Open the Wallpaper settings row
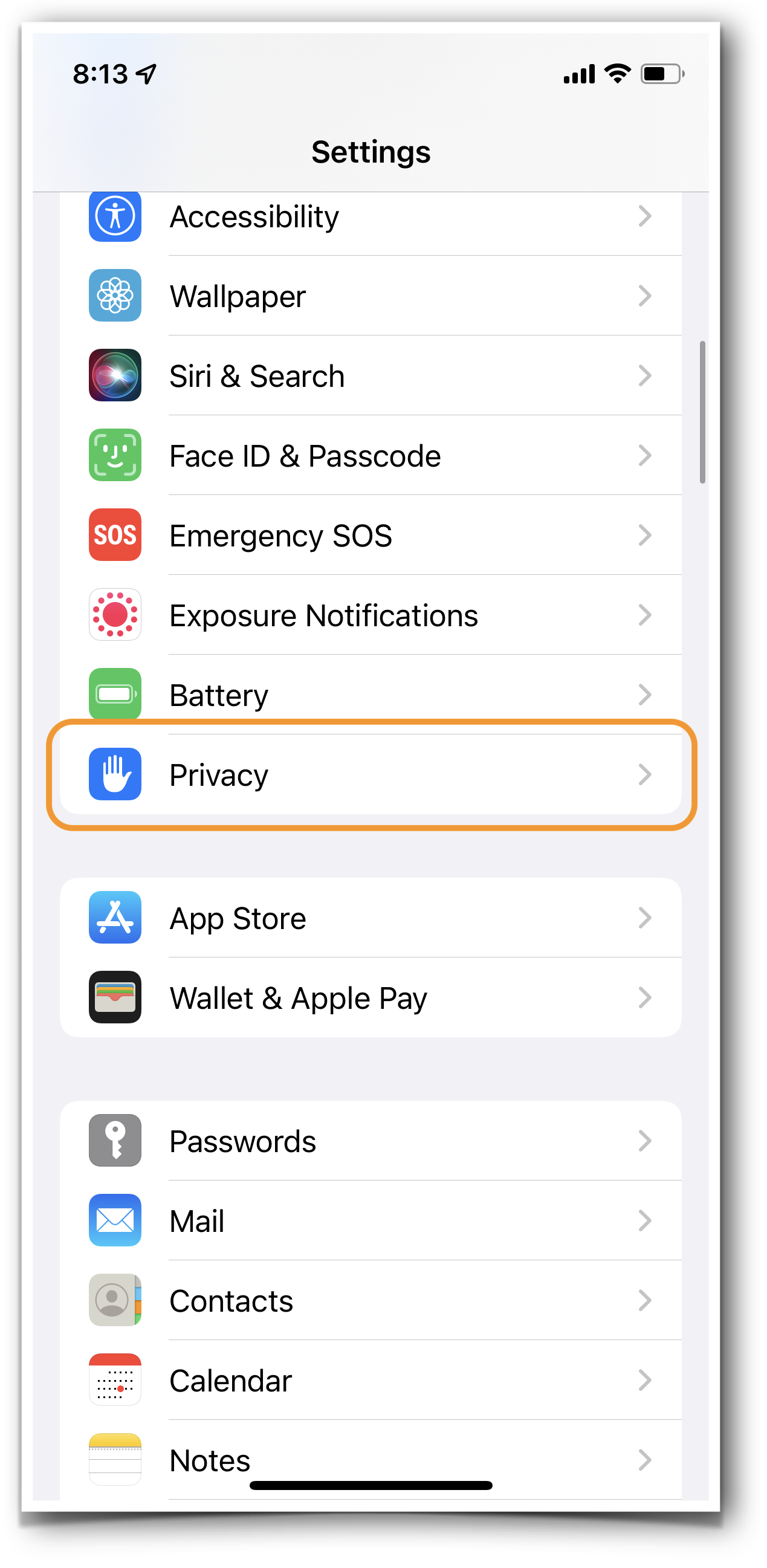The height and width of the screenshot is (1568, 767). 370,296
